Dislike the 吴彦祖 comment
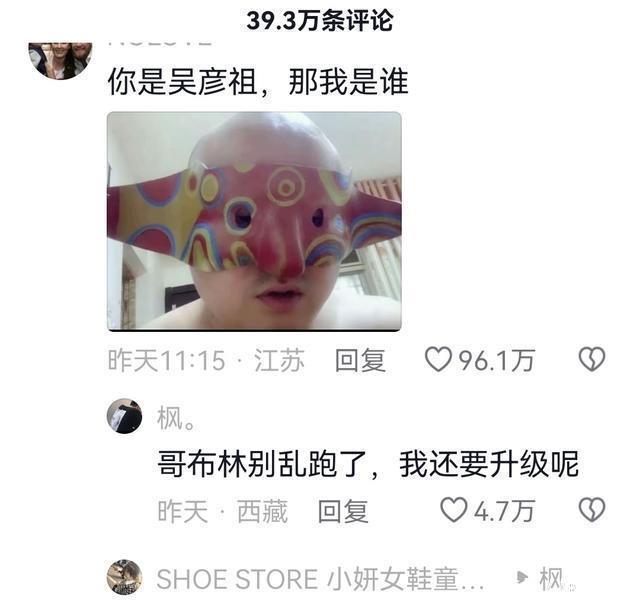 click(x=592, y=360)
